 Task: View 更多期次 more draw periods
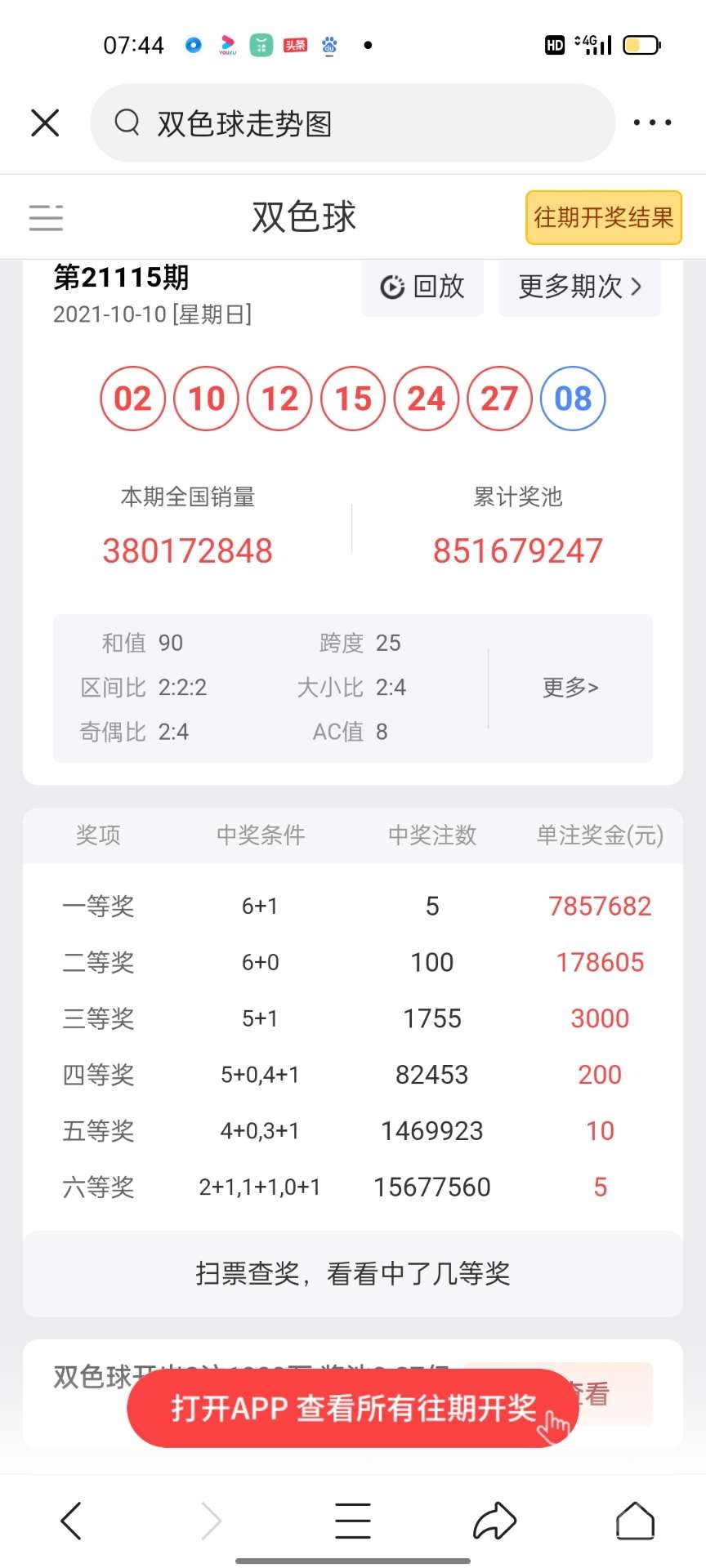pyautogui.click(x=579, y=287)
